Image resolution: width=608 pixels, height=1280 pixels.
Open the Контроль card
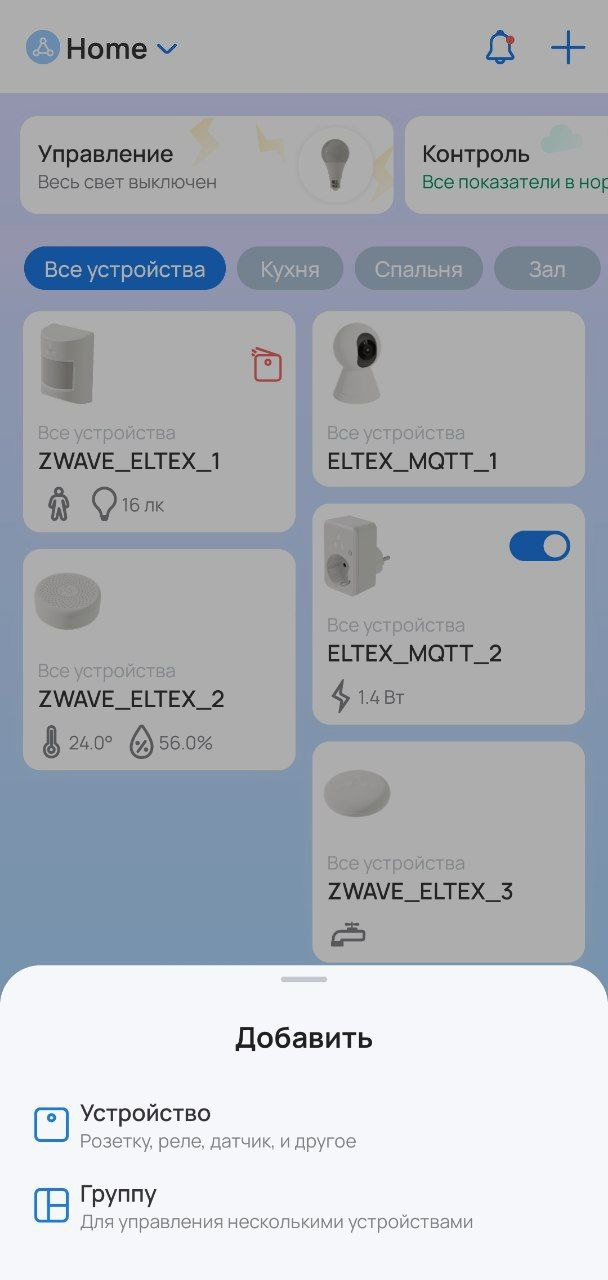pos(506,165)
